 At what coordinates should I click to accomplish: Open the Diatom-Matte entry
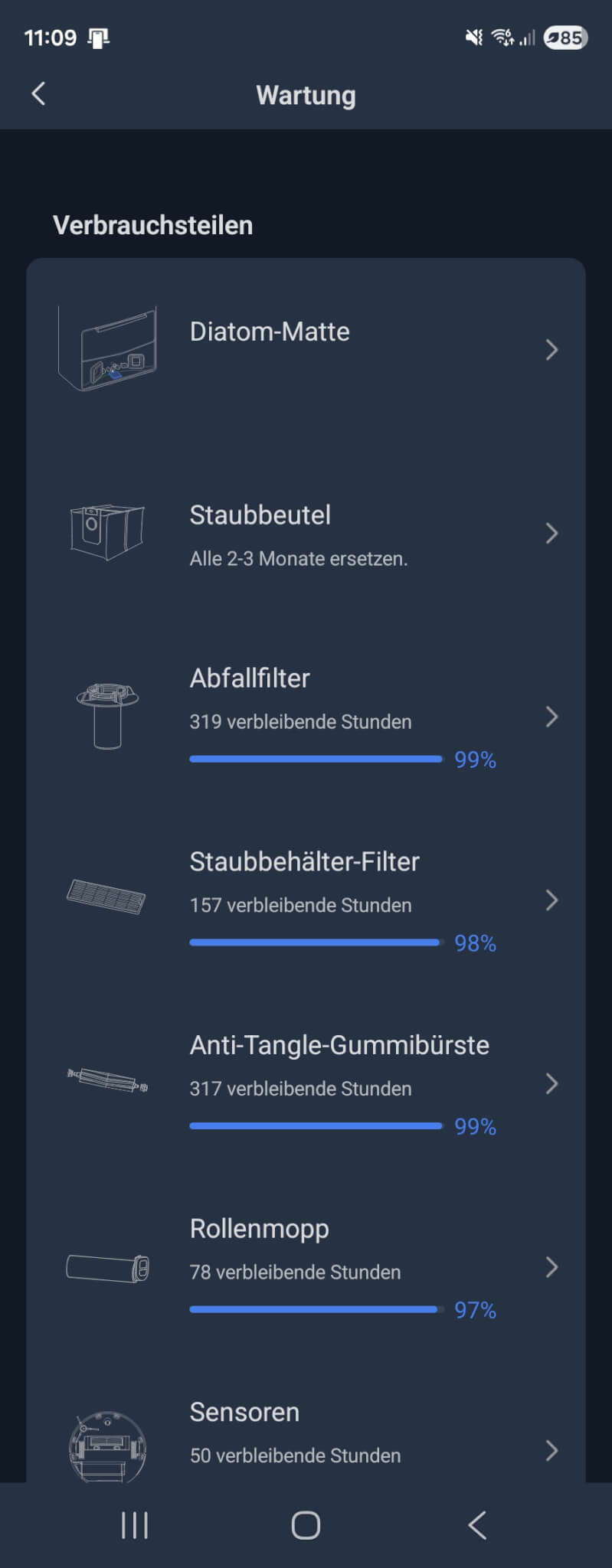[x=306, y=350]
